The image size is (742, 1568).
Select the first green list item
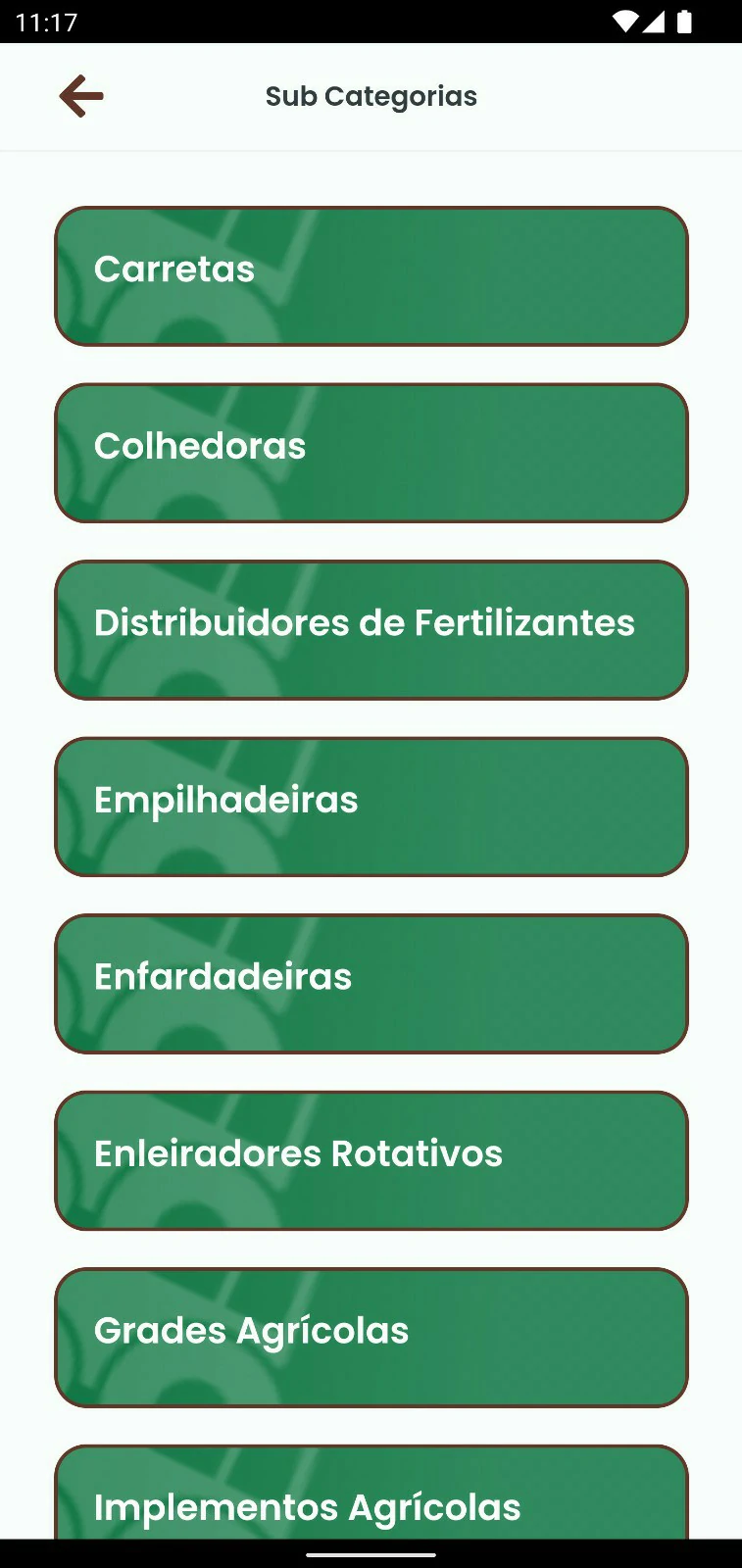pyautogui.click(x=371, y=275)
